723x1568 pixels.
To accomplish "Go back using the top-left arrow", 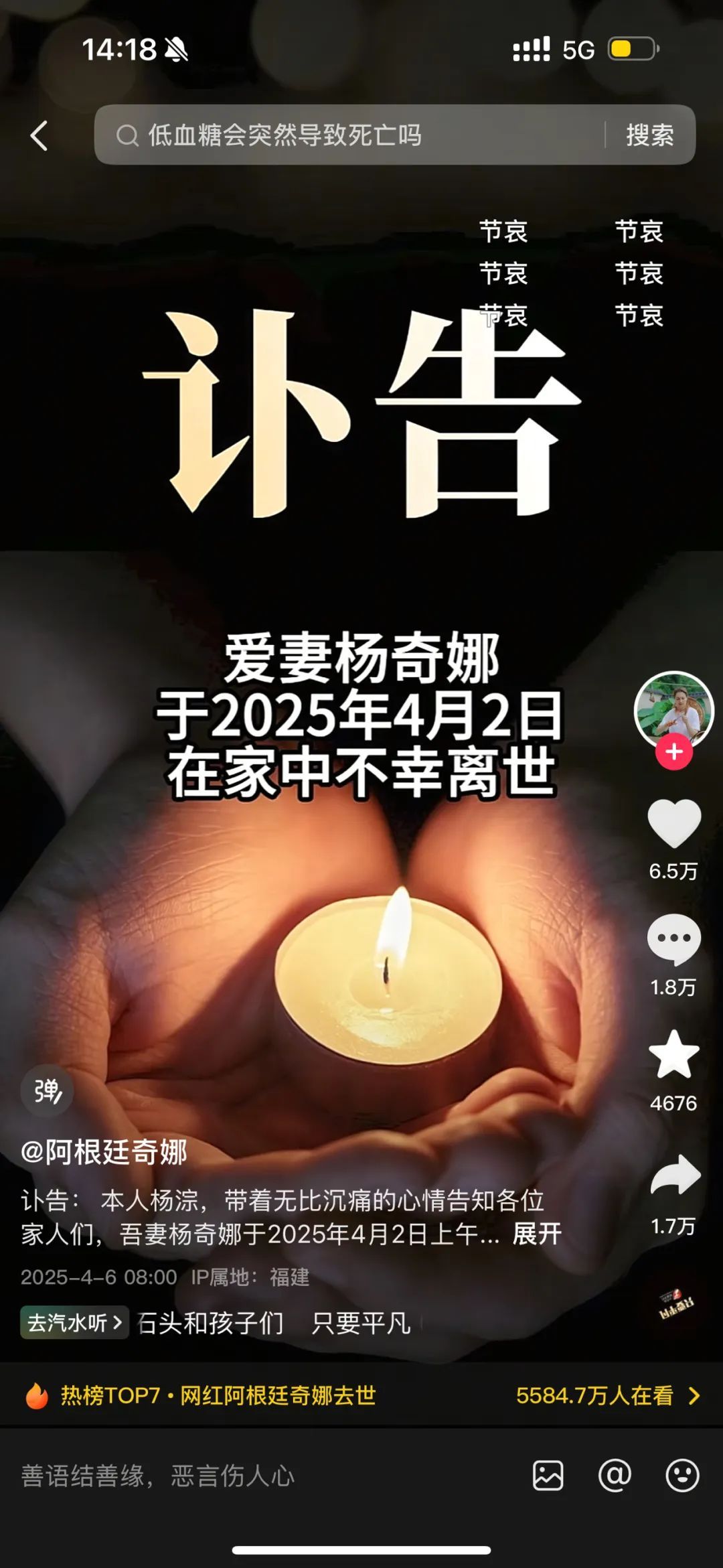I will pos(39,136).
